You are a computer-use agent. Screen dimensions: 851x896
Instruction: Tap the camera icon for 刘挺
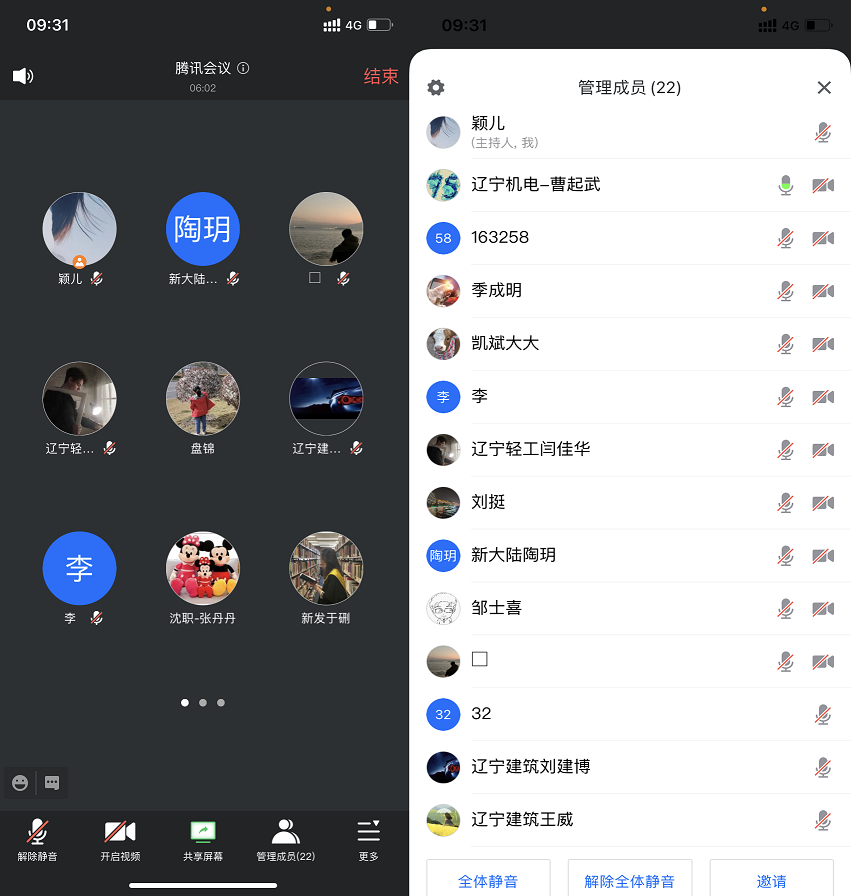click(823, 503)
